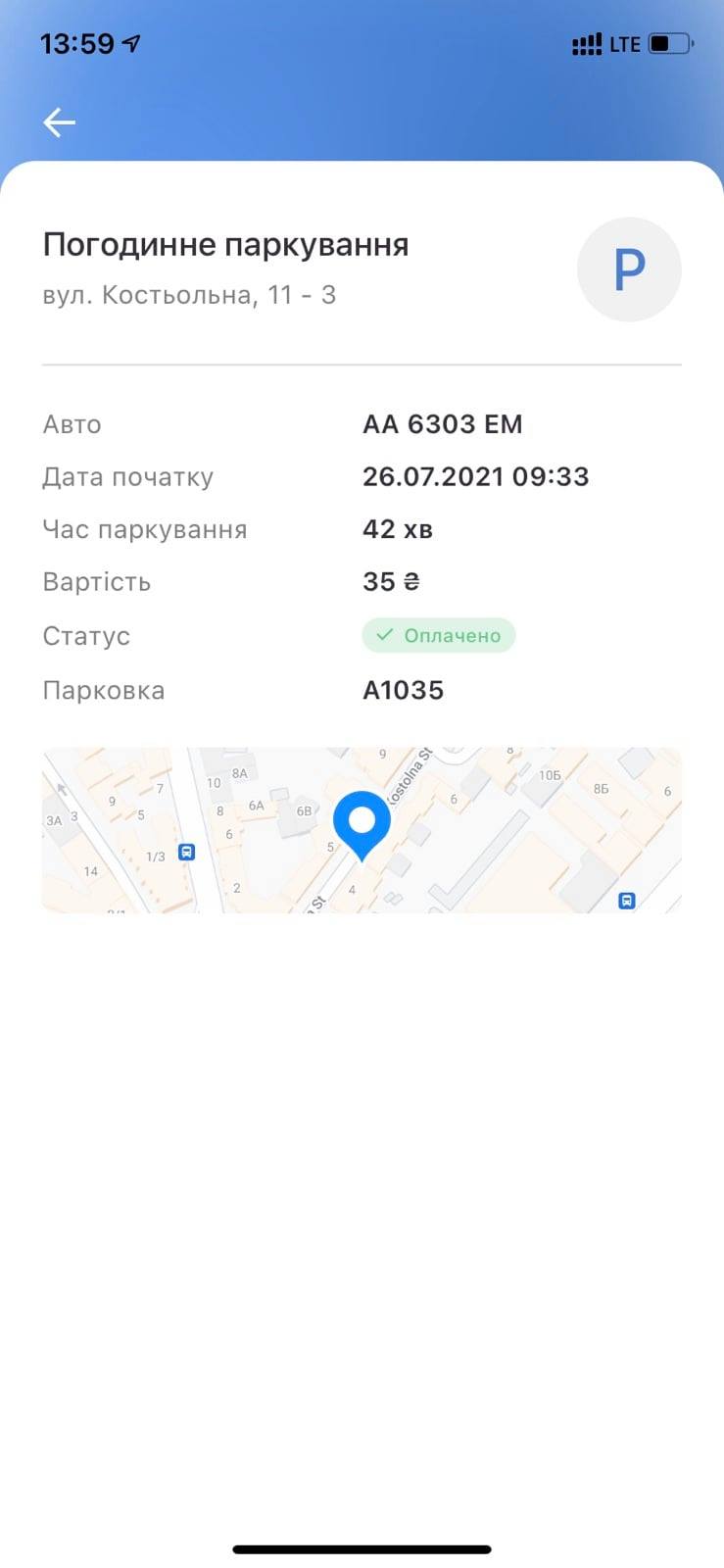This screenshot has width=724, height=1568.
Task: Tap the back arrow to return
Action: coord(58,122)
